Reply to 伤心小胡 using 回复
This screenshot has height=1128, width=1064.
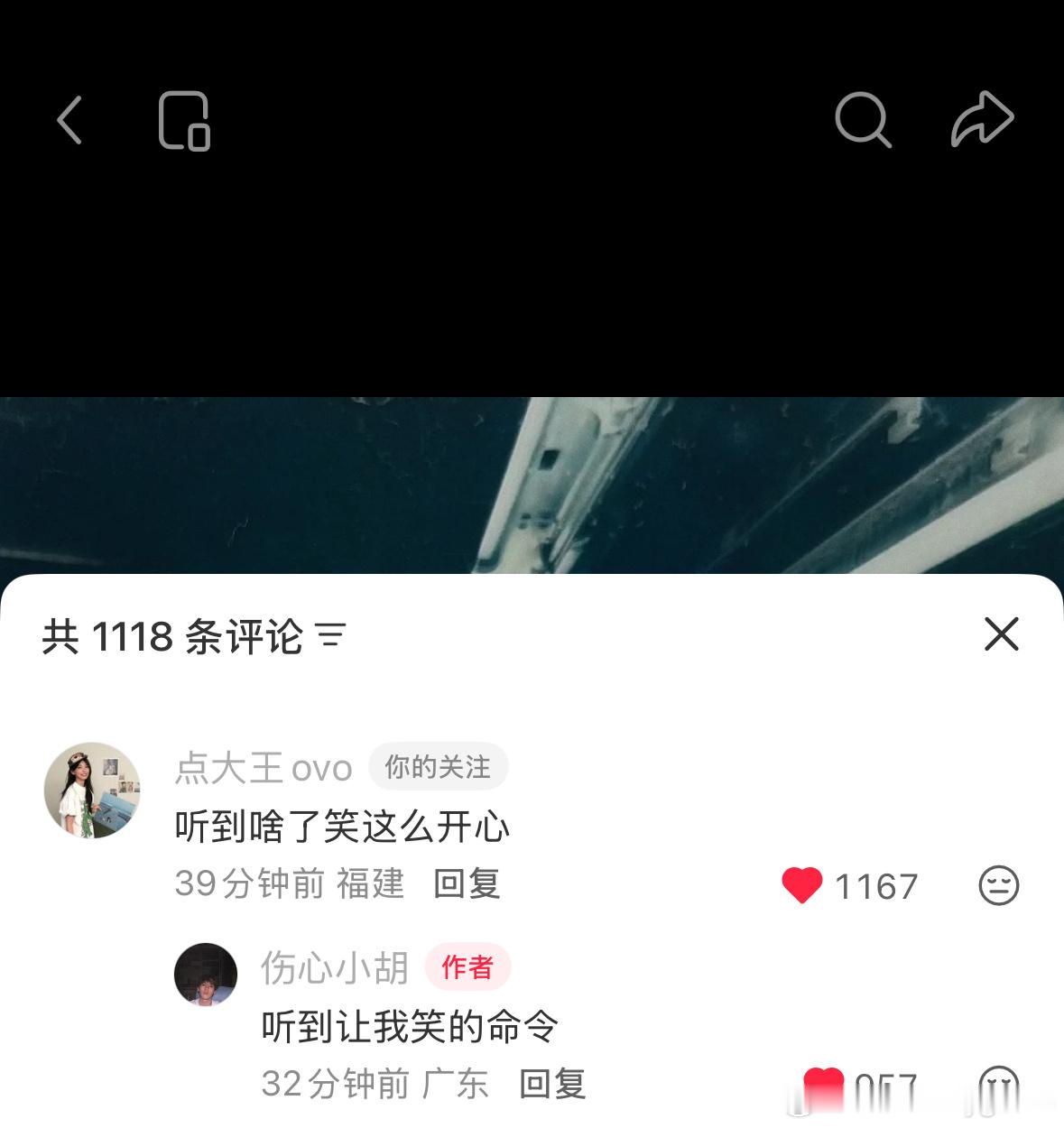551,1084
